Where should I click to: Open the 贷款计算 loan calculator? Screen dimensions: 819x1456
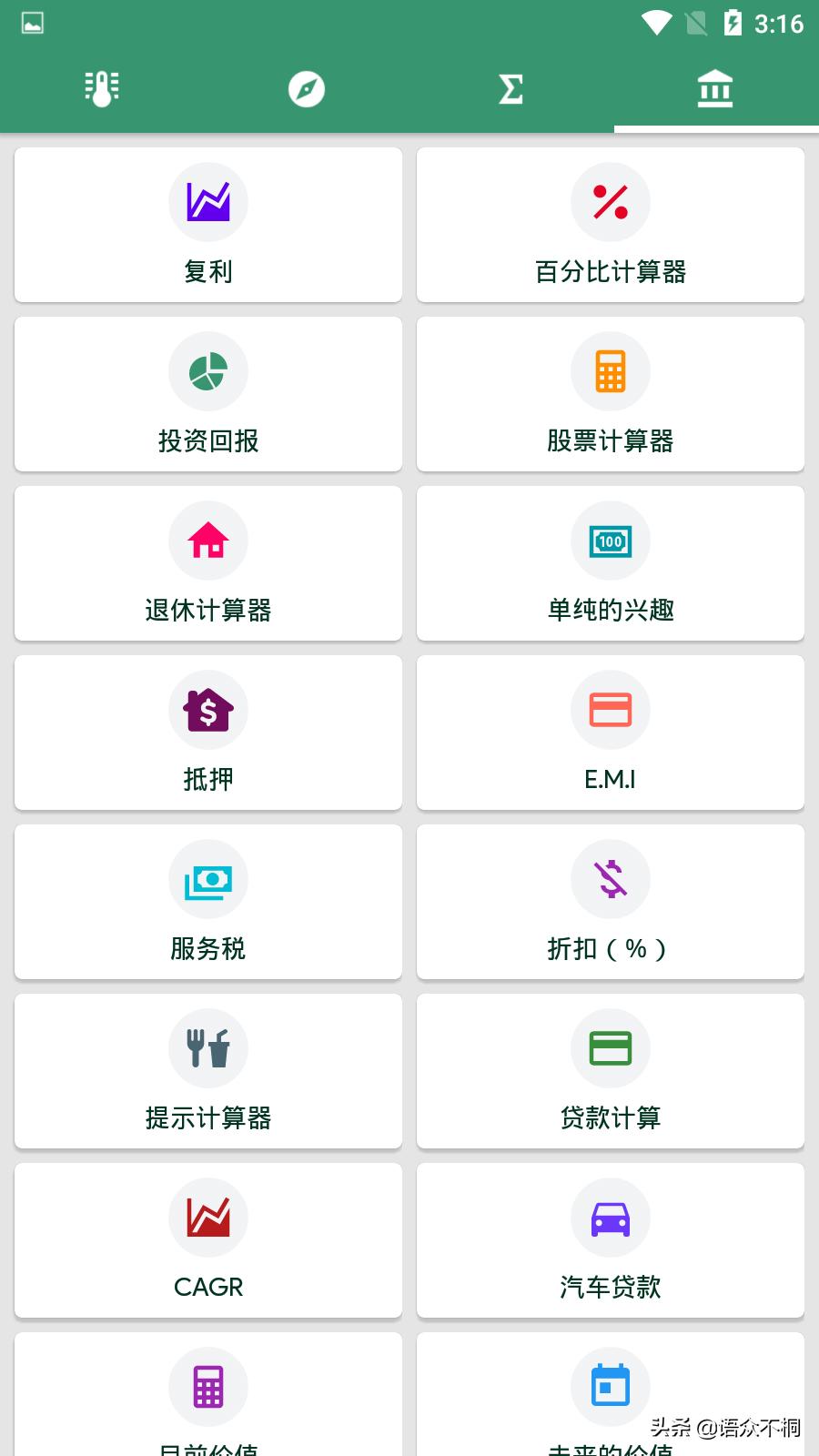click(x=611, y=1071)
